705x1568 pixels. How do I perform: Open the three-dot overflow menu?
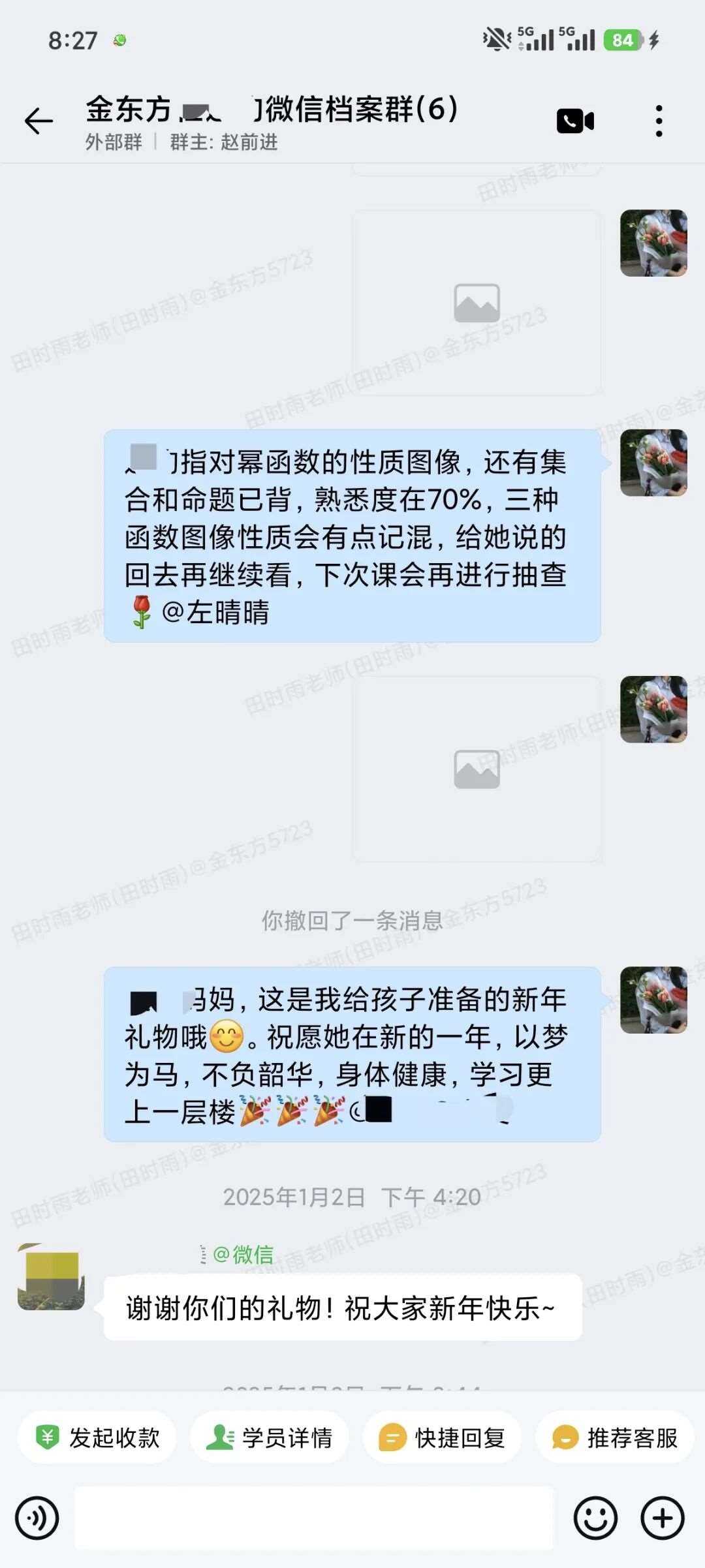[659, 121]
